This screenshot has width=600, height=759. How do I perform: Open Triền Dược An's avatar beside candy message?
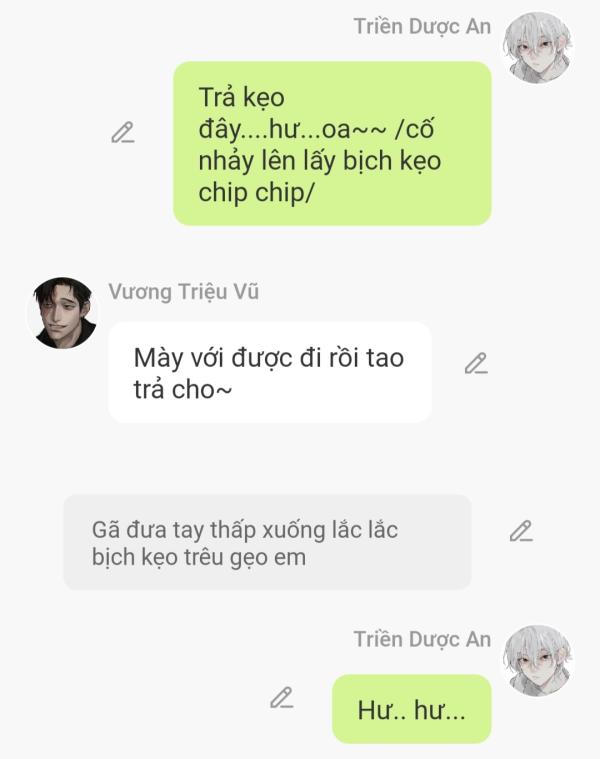[538, 47]
